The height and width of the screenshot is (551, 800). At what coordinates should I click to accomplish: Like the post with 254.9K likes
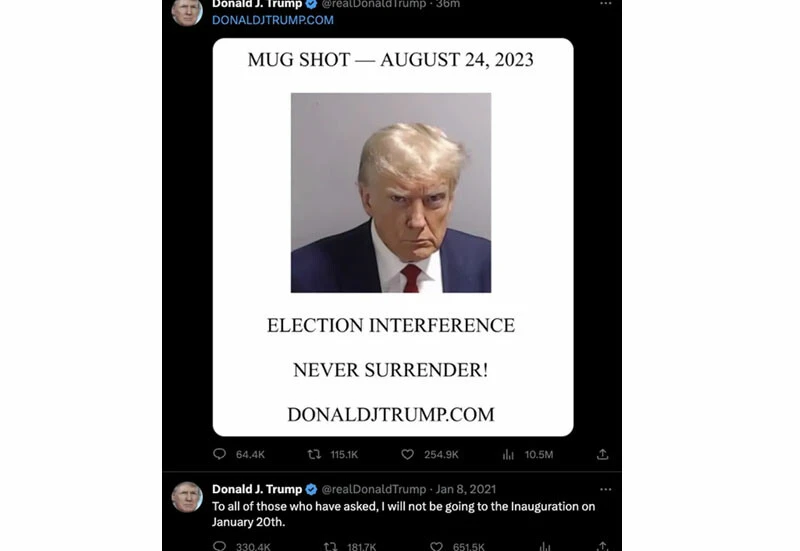pyautogui.click(x=407, y=454)
